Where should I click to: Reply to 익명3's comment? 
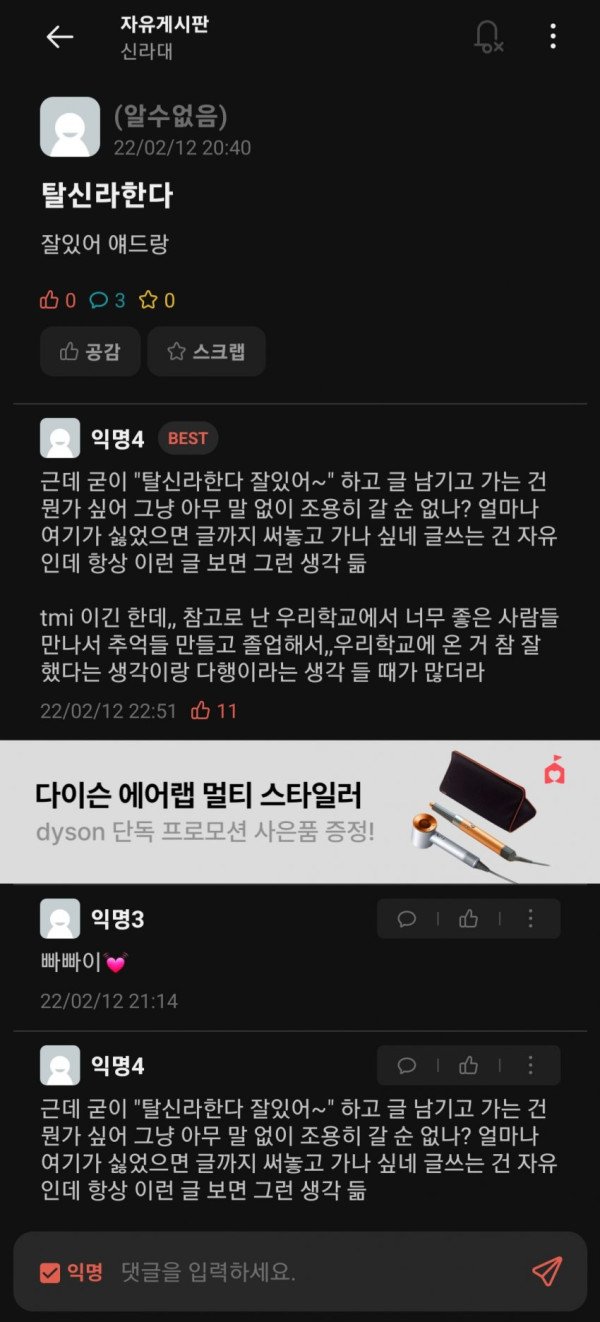pos(407,919)
